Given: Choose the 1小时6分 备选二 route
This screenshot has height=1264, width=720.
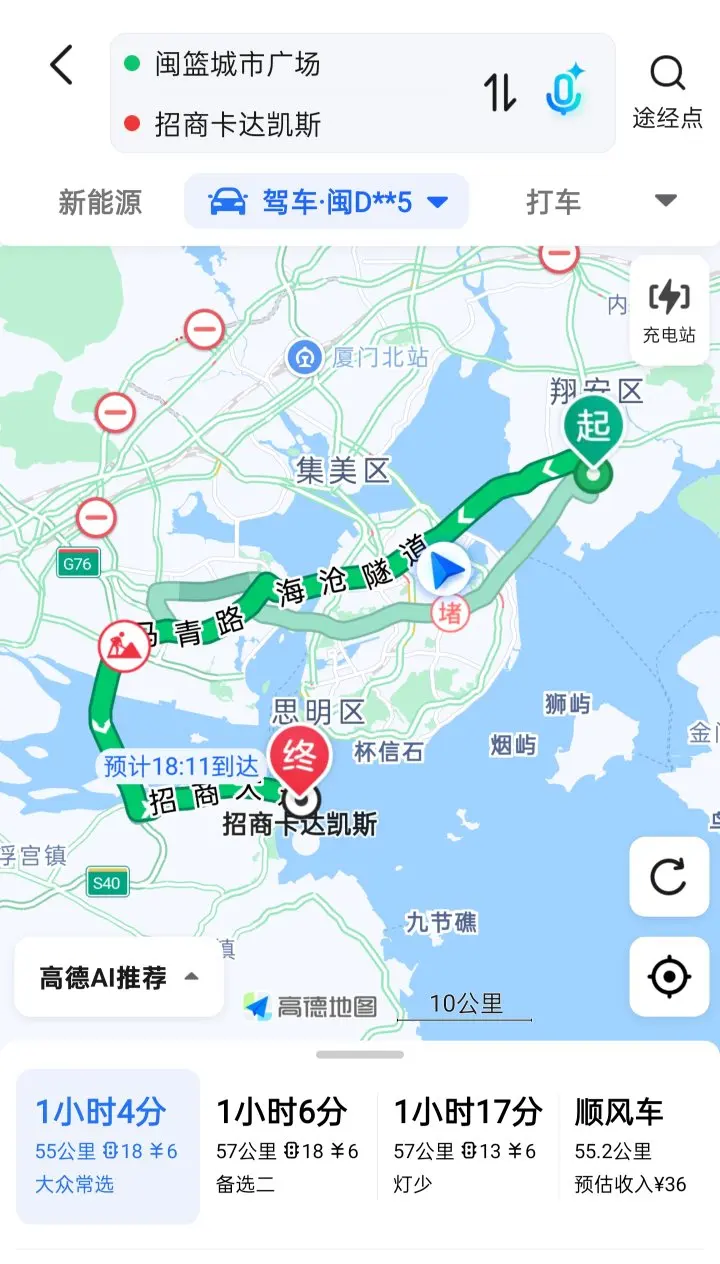Looking at the screenshot, I should click(288, 1146).
